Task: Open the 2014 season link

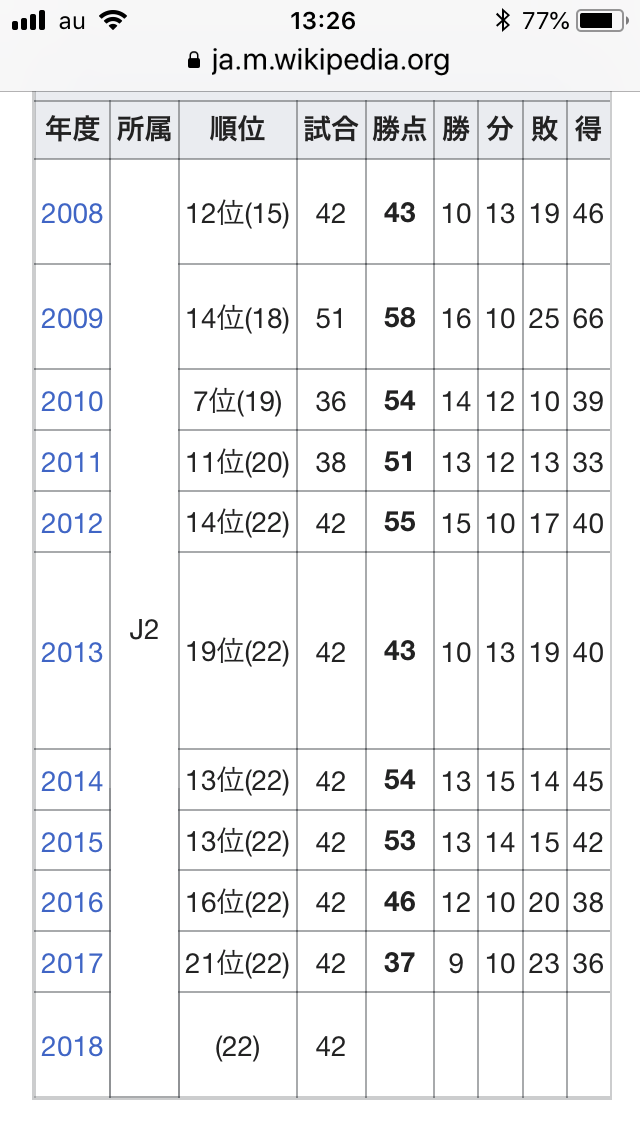Action: click(x=72, y=782)
